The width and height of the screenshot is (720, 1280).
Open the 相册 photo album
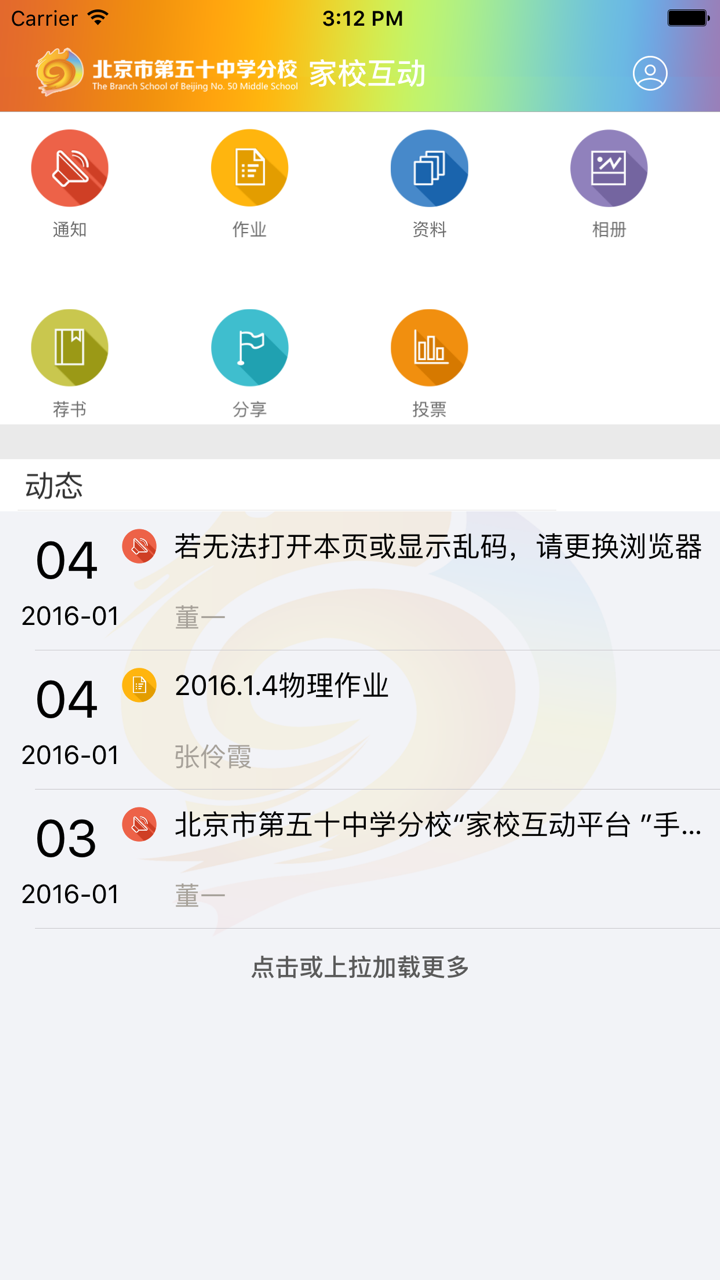609,168
